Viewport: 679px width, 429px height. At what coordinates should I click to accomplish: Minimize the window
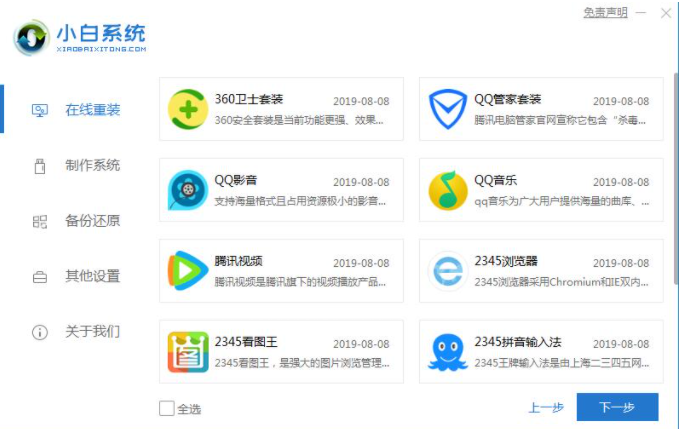click(x=642, y=12)
